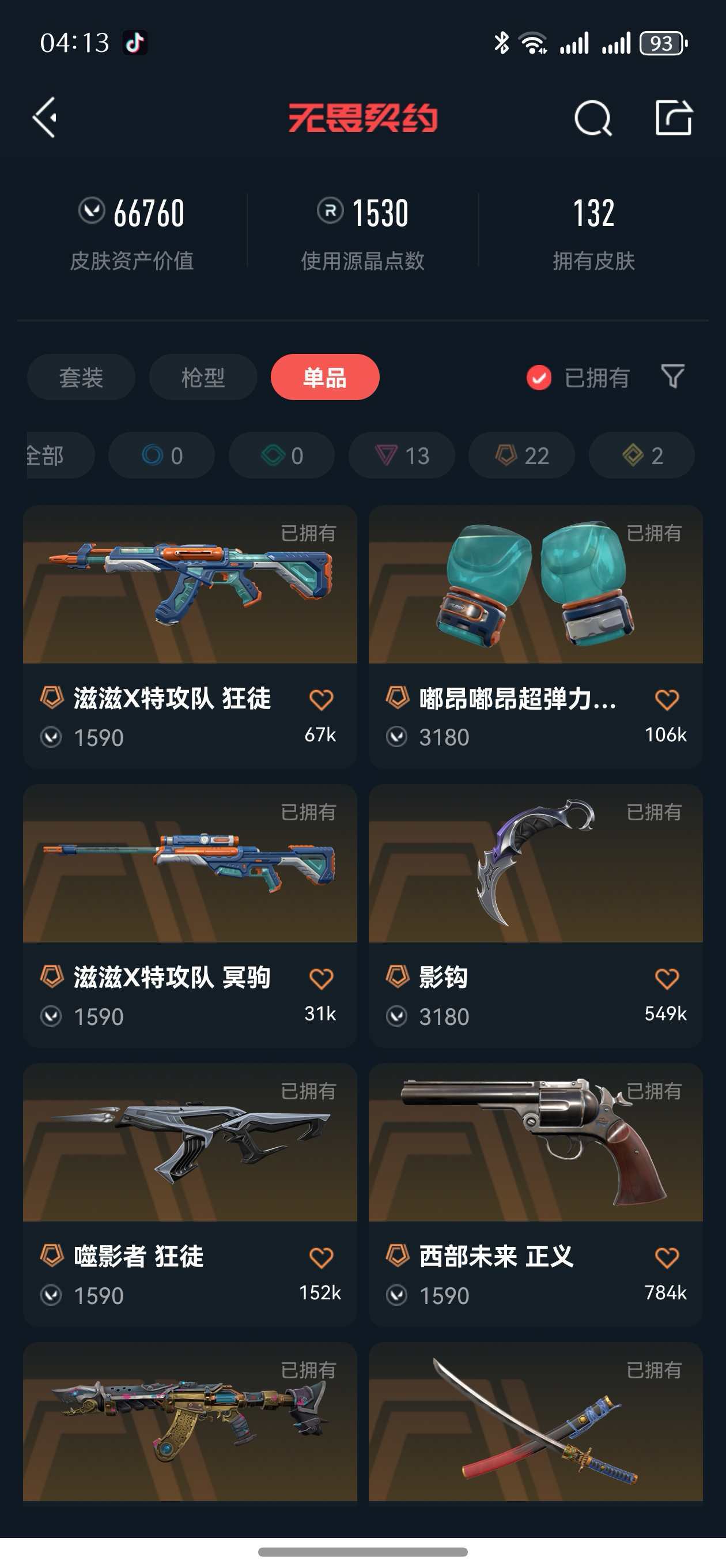The height and width of the screenshot is (1568, 726).
Task: Open the 噬影者 狂徒 skin card
Action: [190, 1194]
